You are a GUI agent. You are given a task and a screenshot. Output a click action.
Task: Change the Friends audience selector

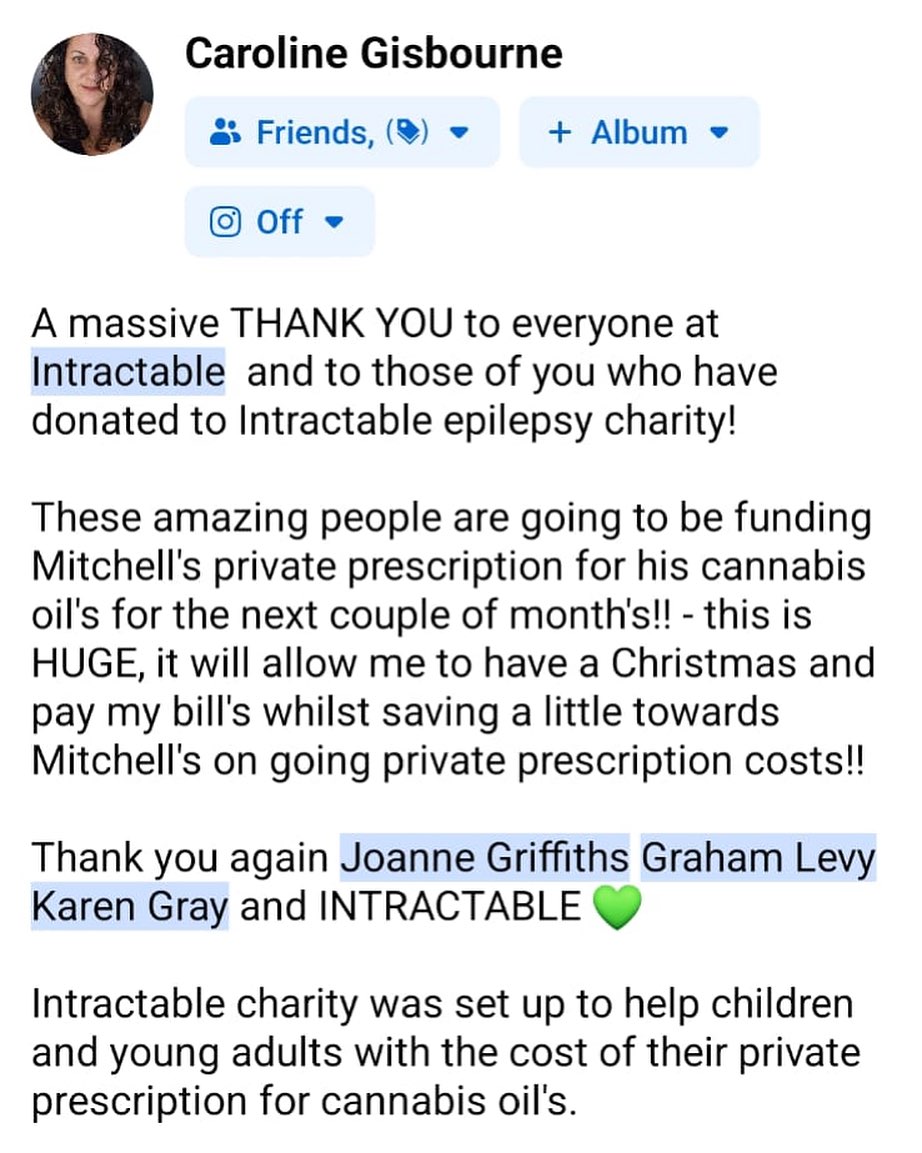[341, 132]
